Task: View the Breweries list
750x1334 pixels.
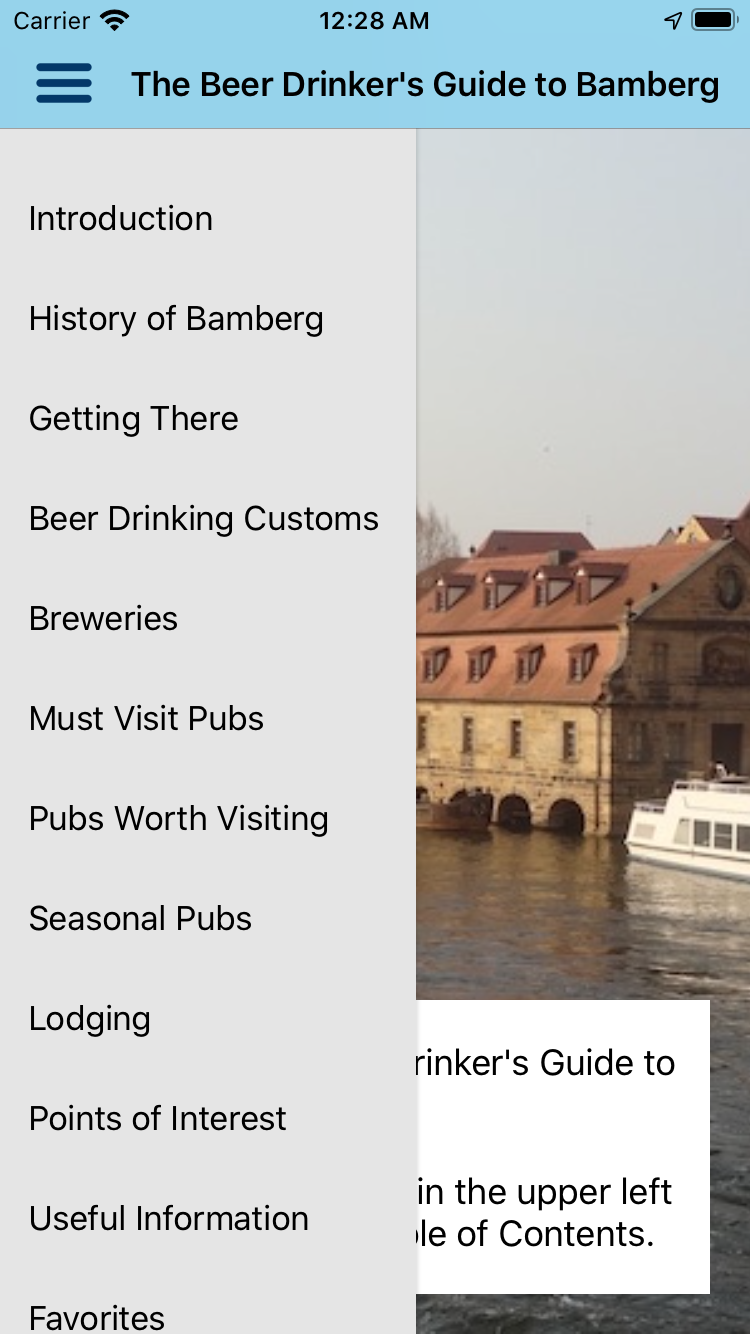Action: point(104,619)
